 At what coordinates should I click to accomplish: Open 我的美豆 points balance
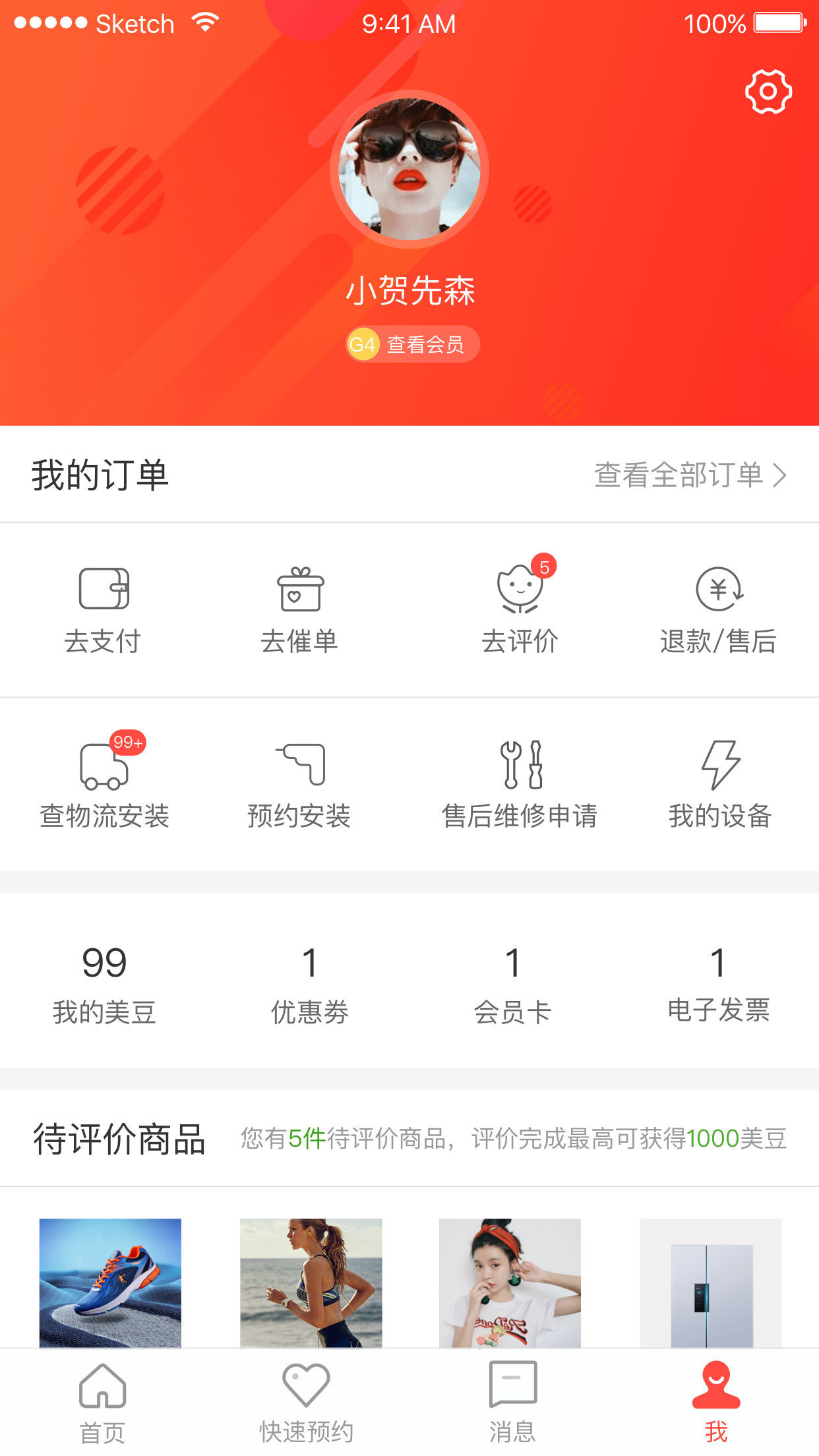[104, 984]
